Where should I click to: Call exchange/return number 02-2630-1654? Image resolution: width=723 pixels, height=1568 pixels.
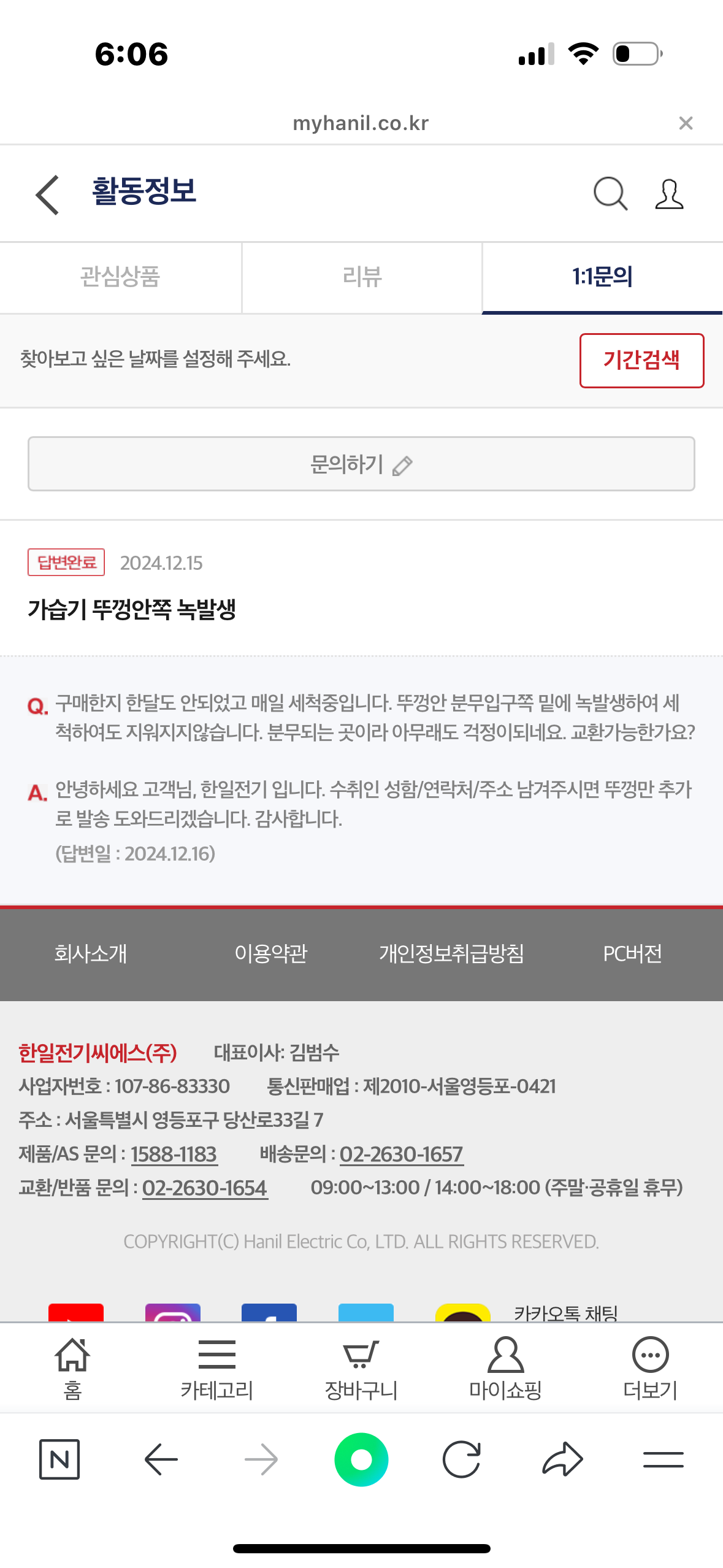tap(205, 1188)
